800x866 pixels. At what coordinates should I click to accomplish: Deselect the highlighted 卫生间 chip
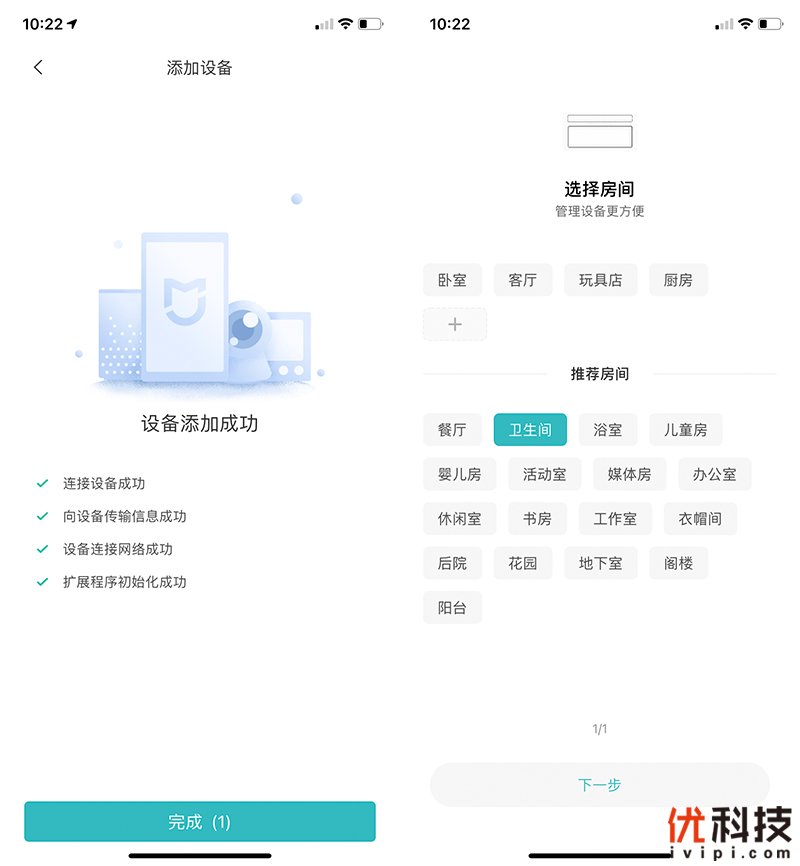click(x=530, y=430)
